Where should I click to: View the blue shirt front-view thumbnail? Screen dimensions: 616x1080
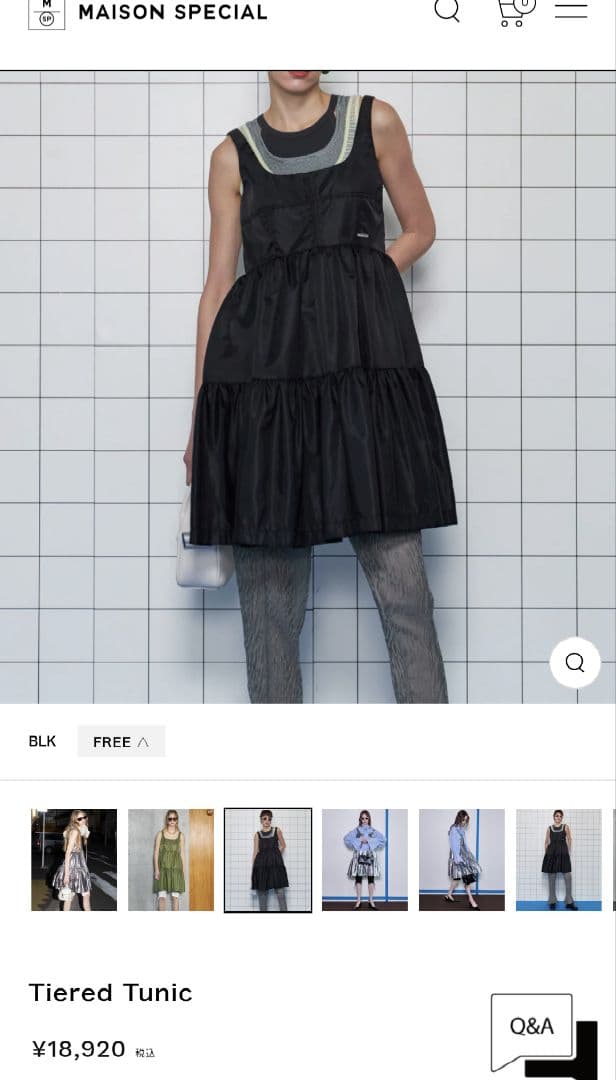coord(365,860)
